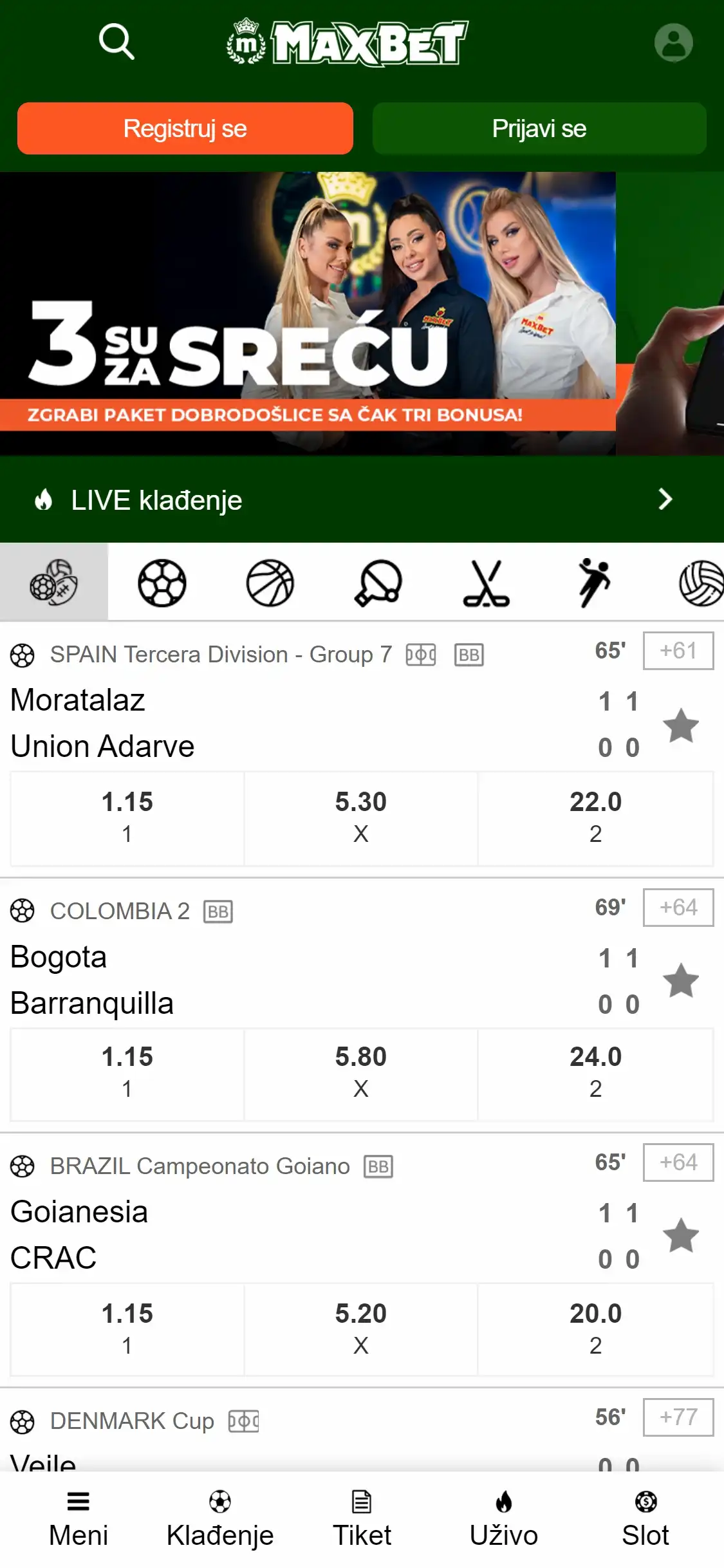
Task: Tap the Prijavi se button
Action: point(539,129)
